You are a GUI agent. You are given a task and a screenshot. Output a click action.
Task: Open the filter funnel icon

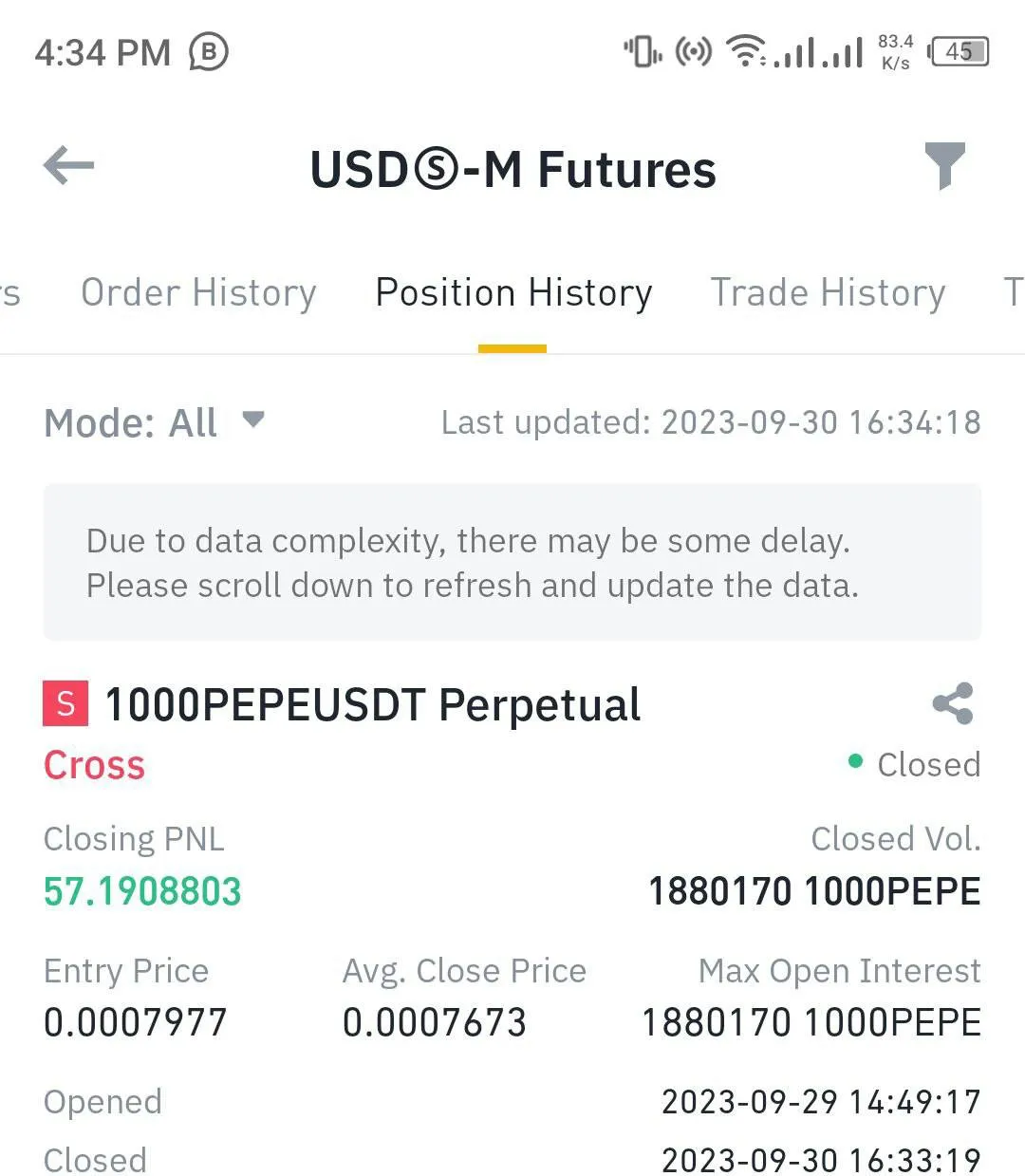944,166
